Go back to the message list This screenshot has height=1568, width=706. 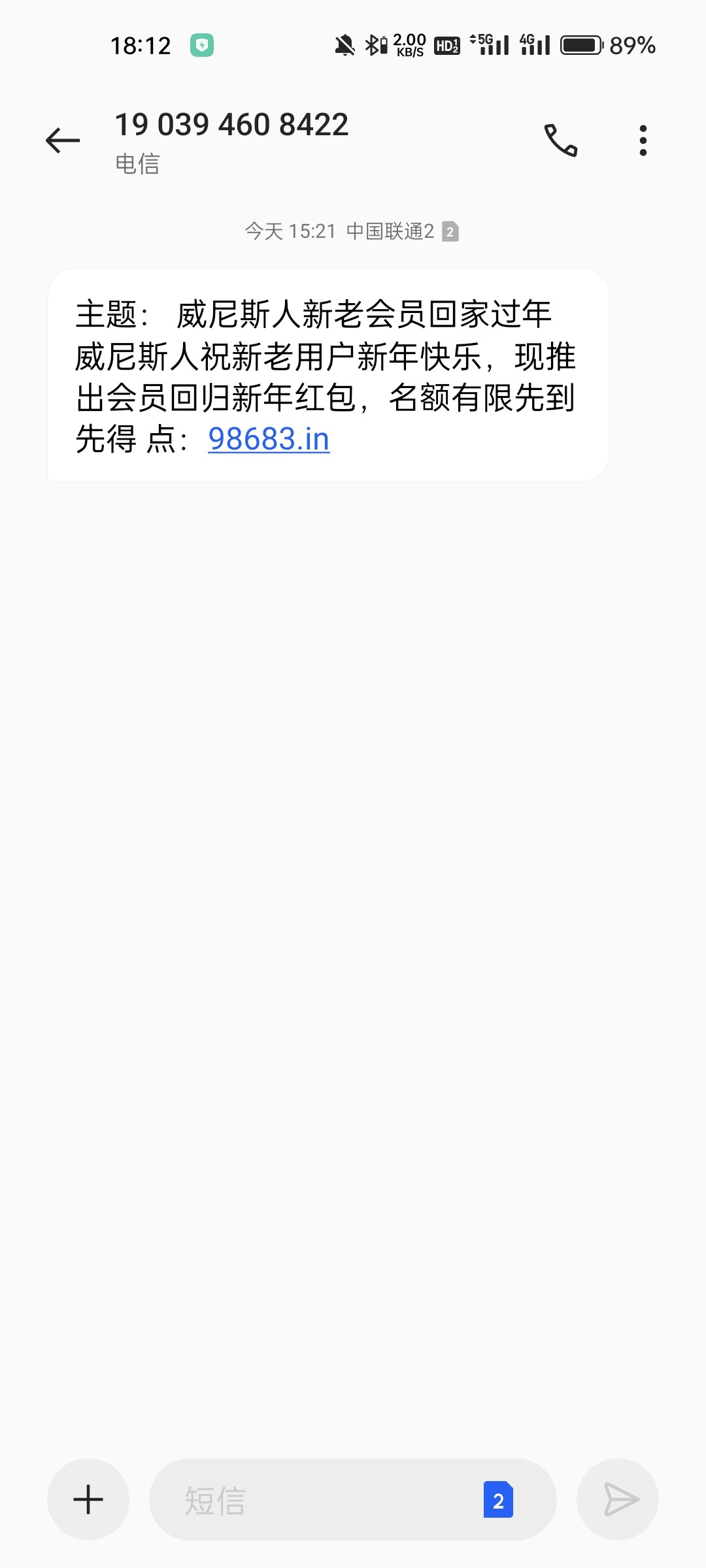point(63,140)
